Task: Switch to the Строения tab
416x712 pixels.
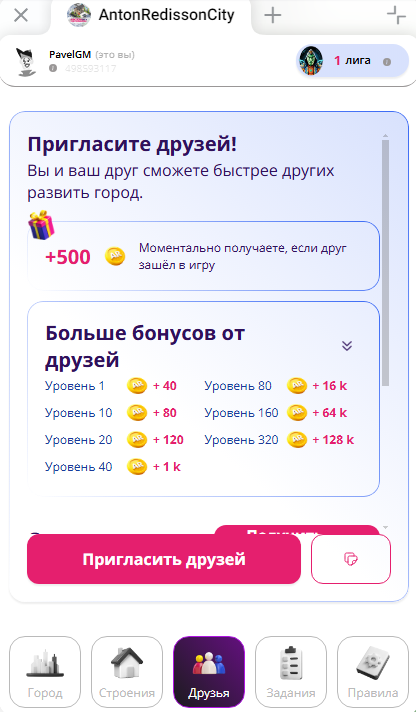Action: pyautogui.click(x=127, y=672)
